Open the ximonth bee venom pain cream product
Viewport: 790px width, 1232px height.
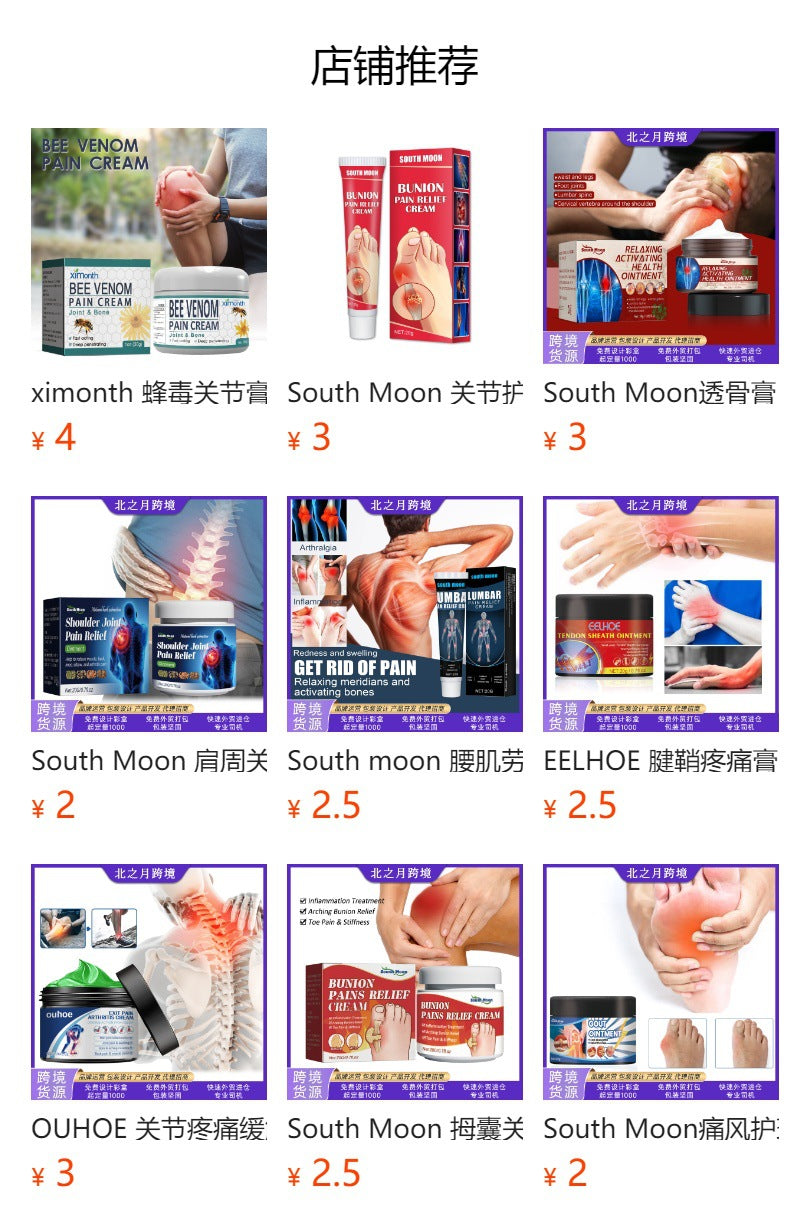tap(149, 245)
